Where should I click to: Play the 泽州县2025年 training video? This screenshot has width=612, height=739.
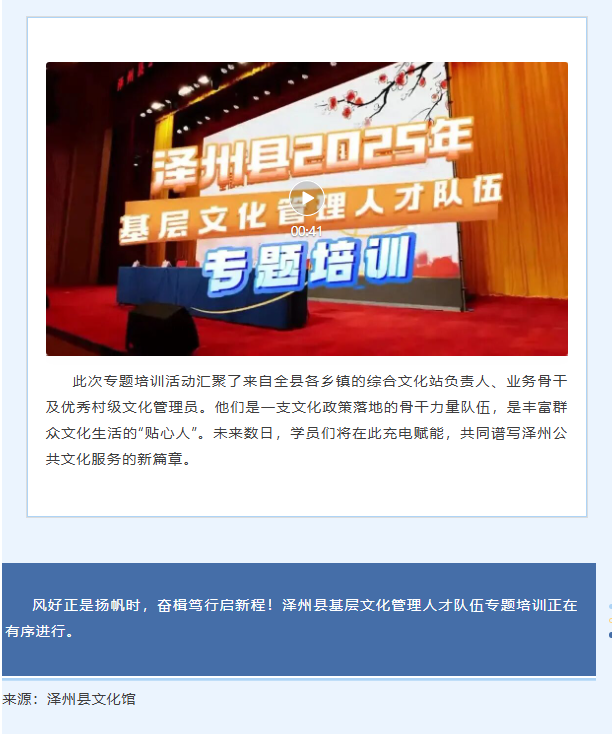(x=307, y=200)
